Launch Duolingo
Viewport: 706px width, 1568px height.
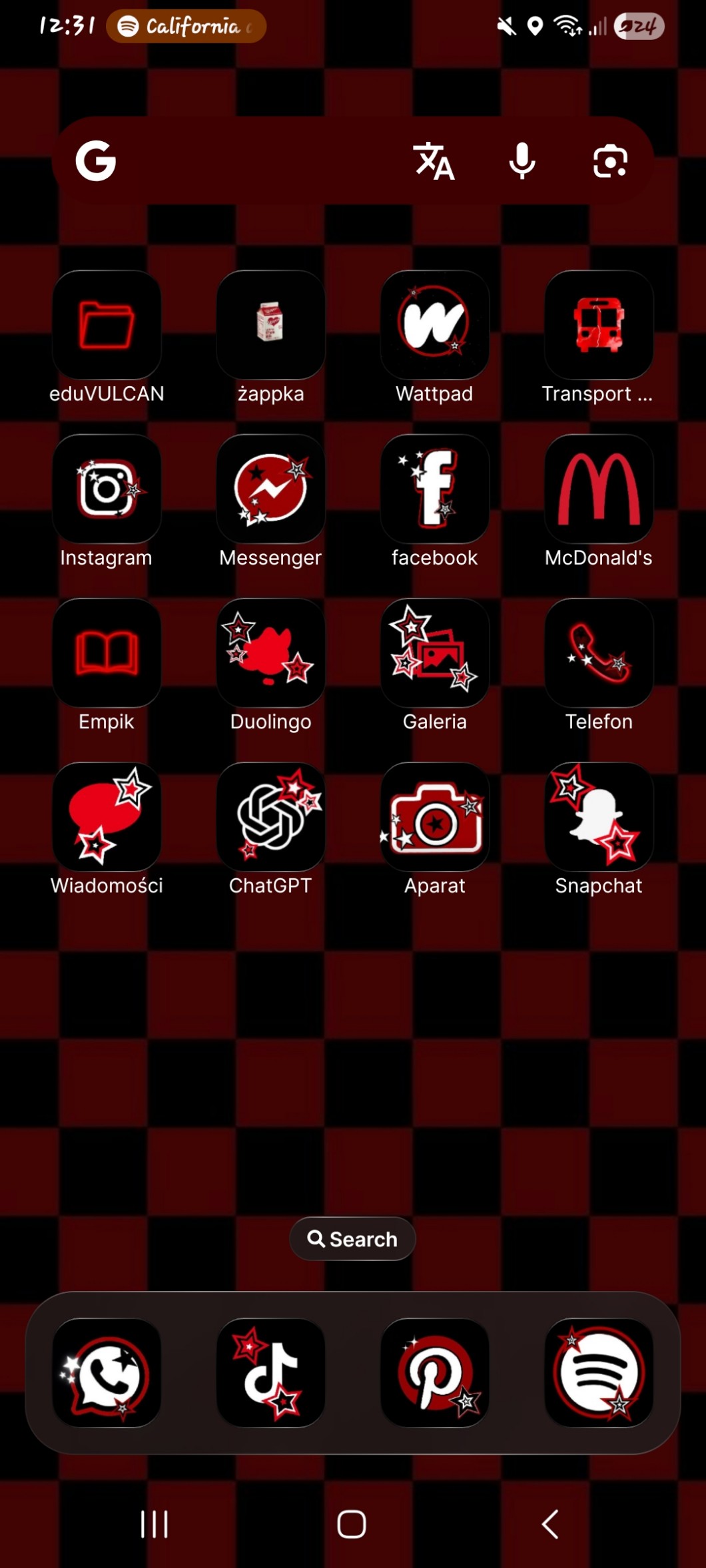click(270, 653)
